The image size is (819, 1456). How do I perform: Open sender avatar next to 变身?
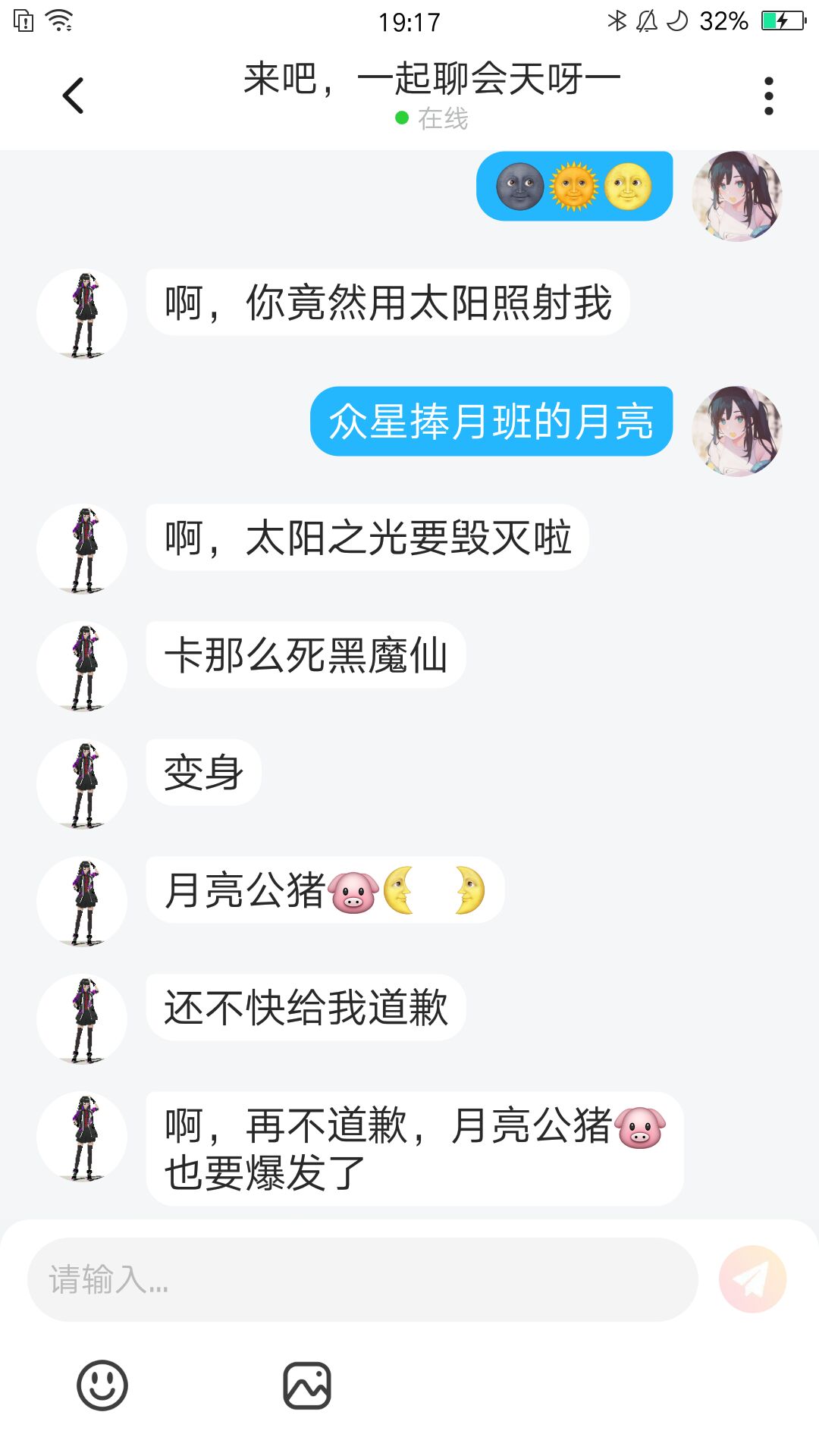pos(82,784)
